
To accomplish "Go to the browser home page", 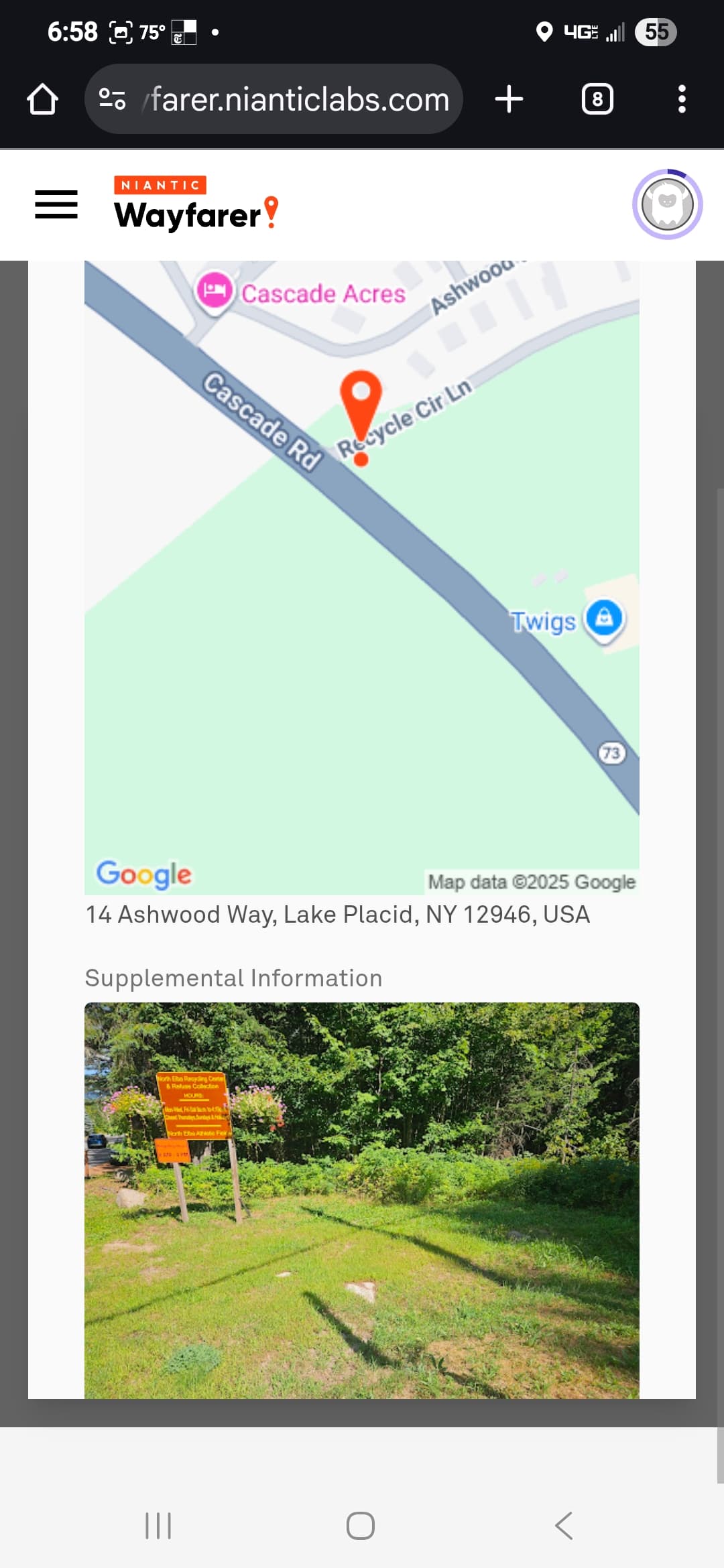I will point(42,99).
